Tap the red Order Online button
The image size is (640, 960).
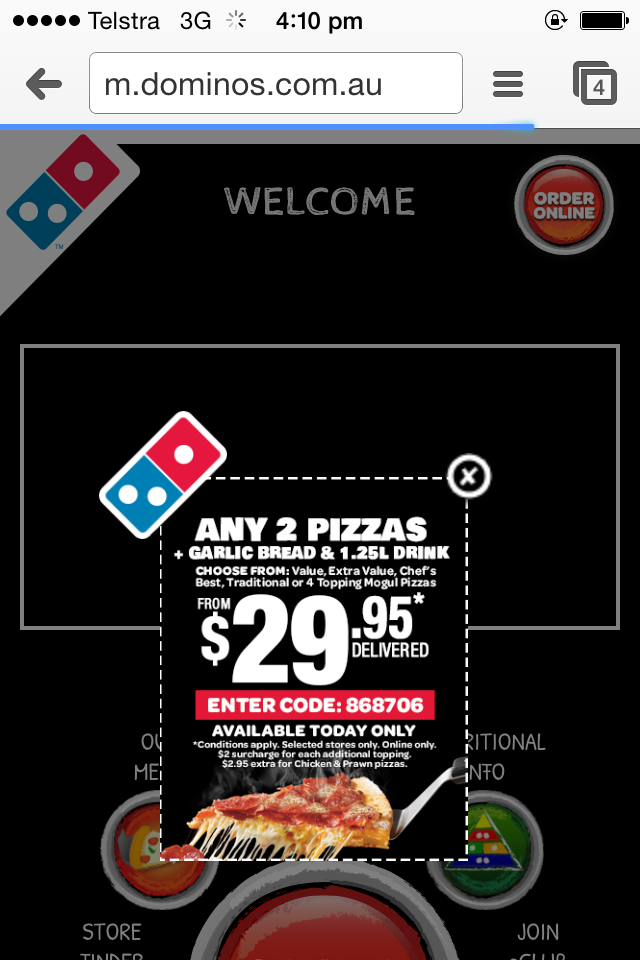pyautogui.click(x=563, y=205)
